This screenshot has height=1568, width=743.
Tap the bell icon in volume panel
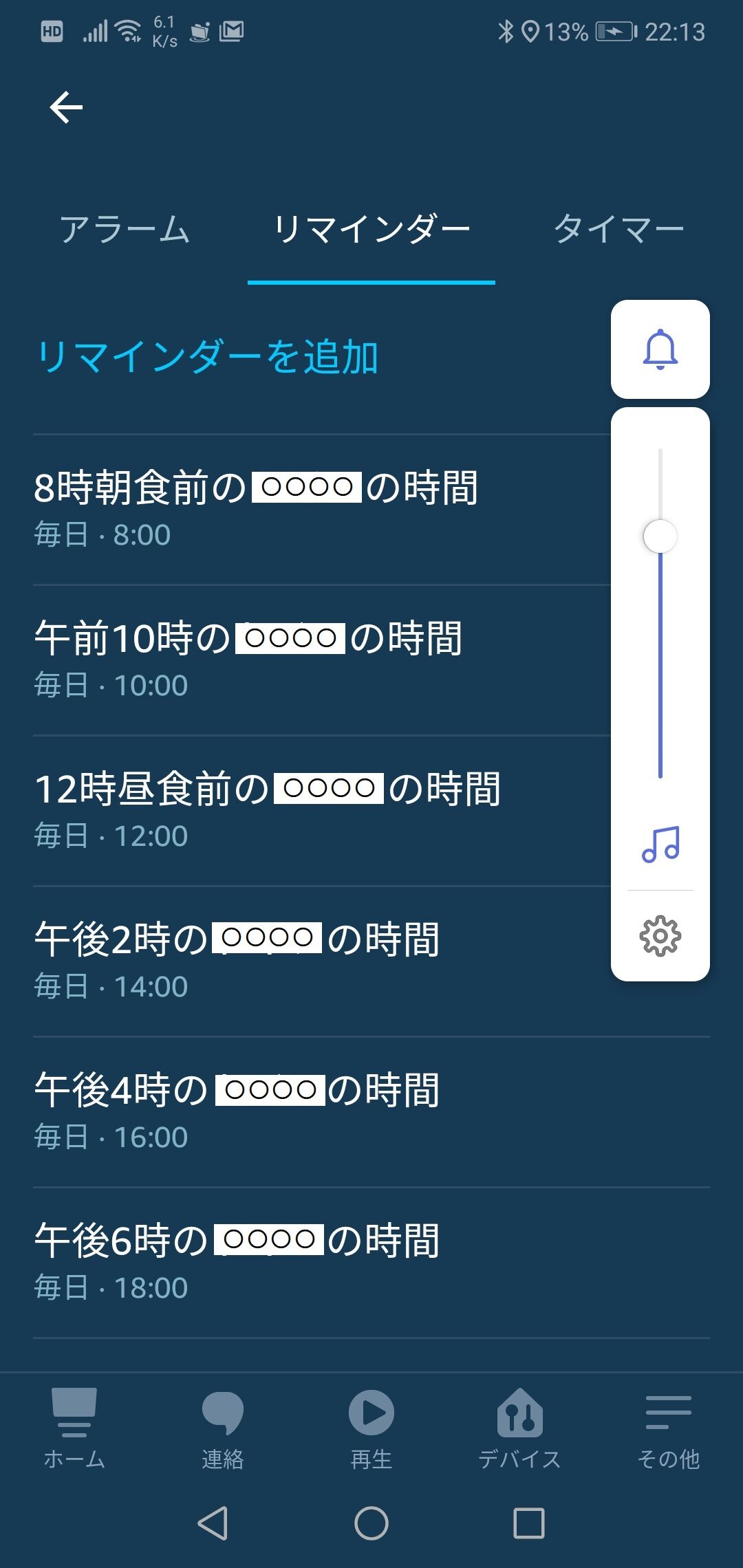click(660, 349)
